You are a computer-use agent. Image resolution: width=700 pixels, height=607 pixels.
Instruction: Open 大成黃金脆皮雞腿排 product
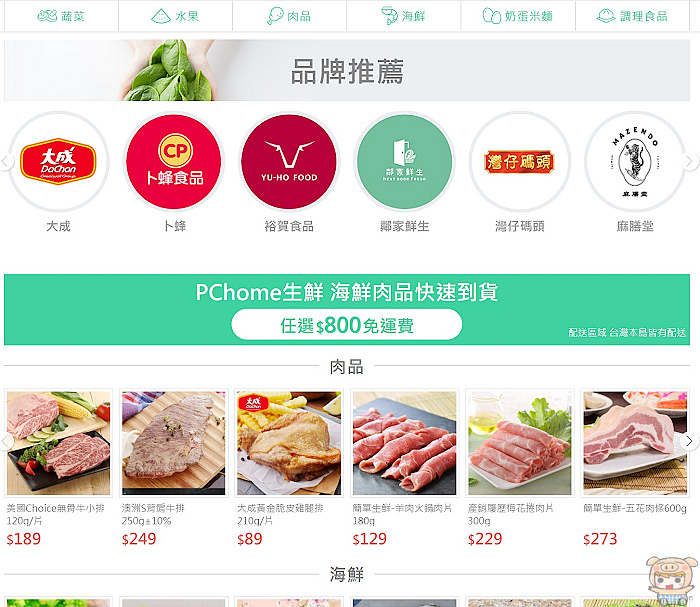click(x=289, y=443)
